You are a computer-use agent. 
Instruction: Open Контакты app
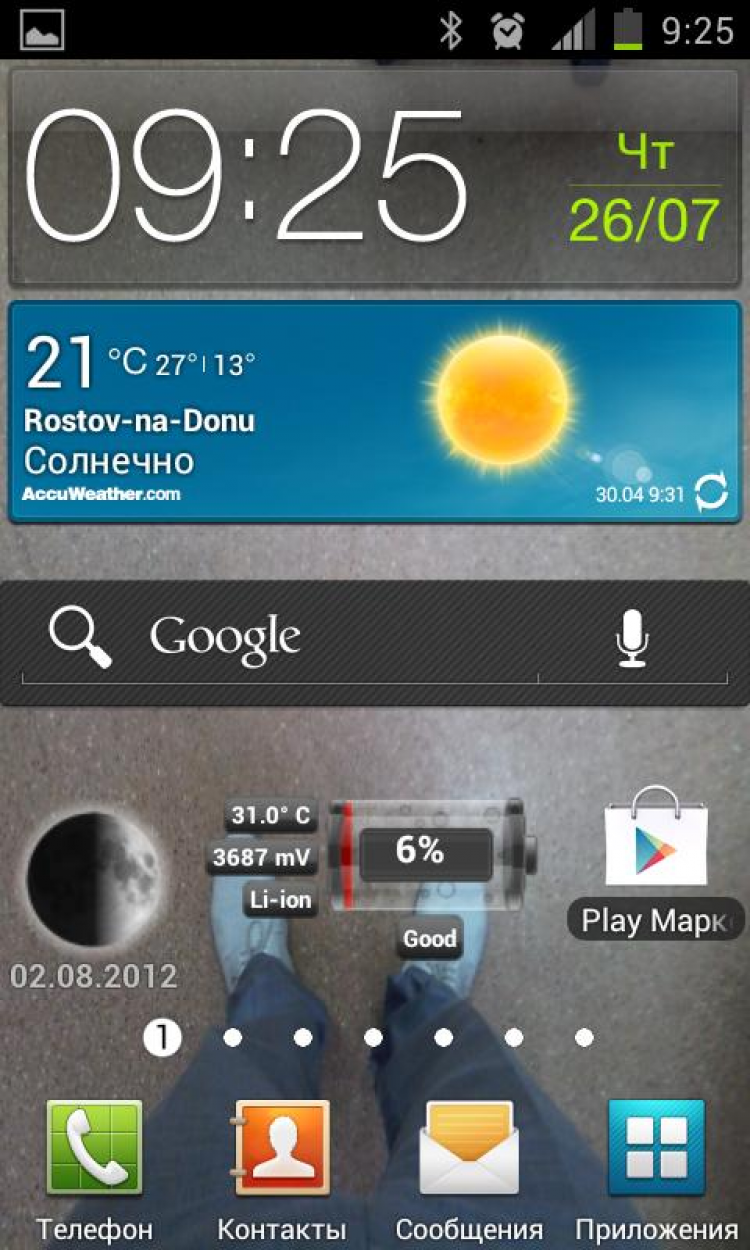pyautogui.click(x=282, y=1150)
